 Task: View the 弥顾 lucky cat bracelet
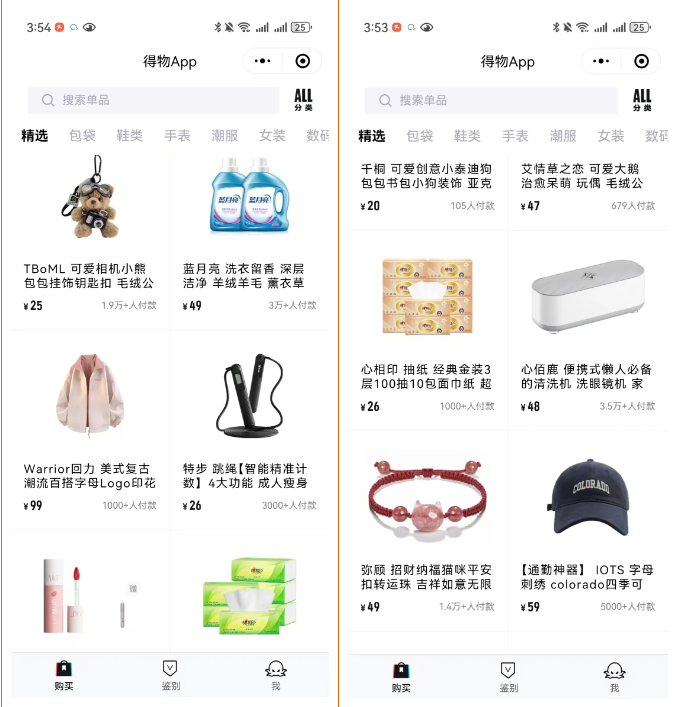pos(427,497)
